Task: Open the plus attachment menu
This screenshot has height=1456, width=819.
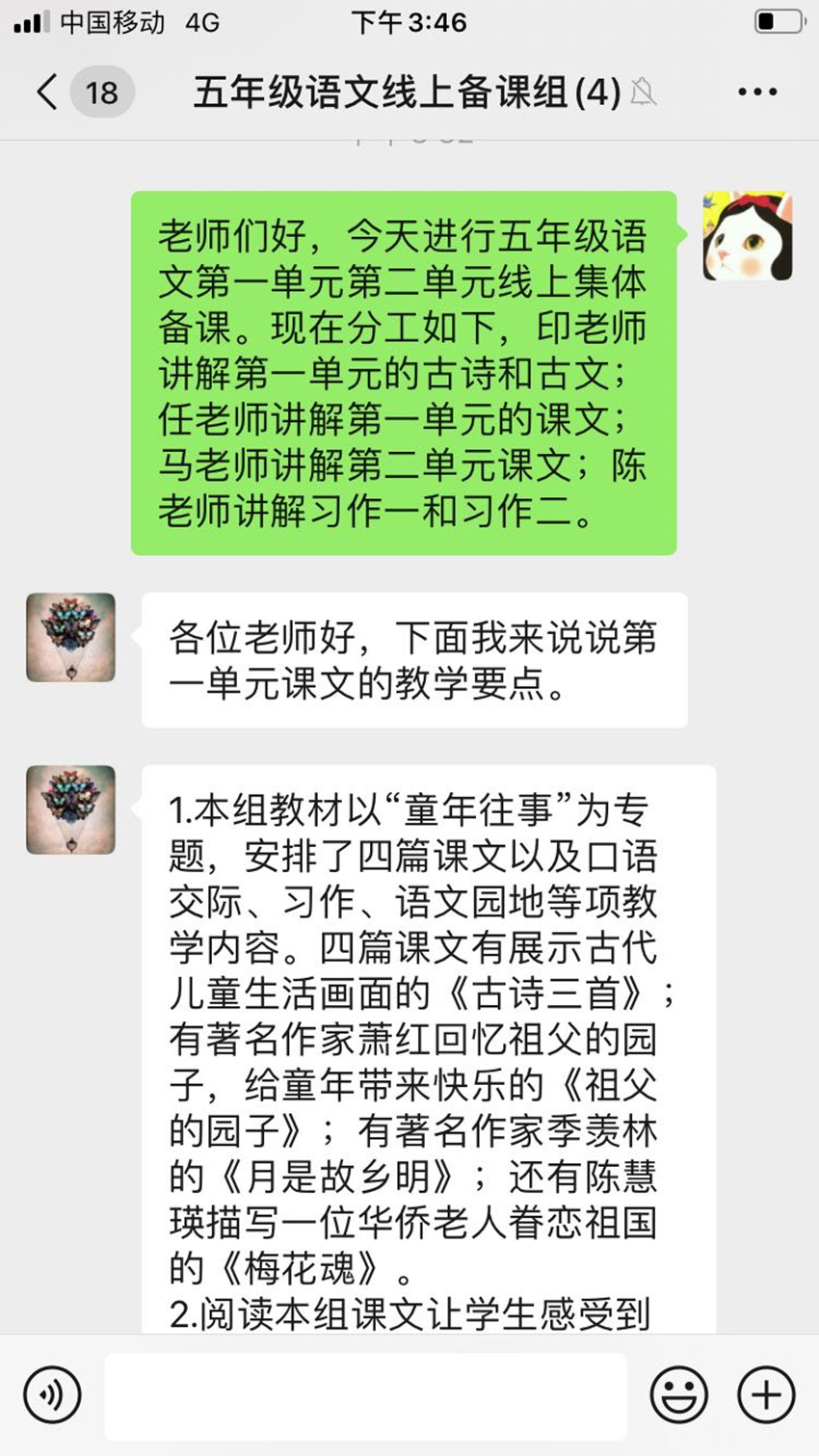Action: [x=766, y=1394]
